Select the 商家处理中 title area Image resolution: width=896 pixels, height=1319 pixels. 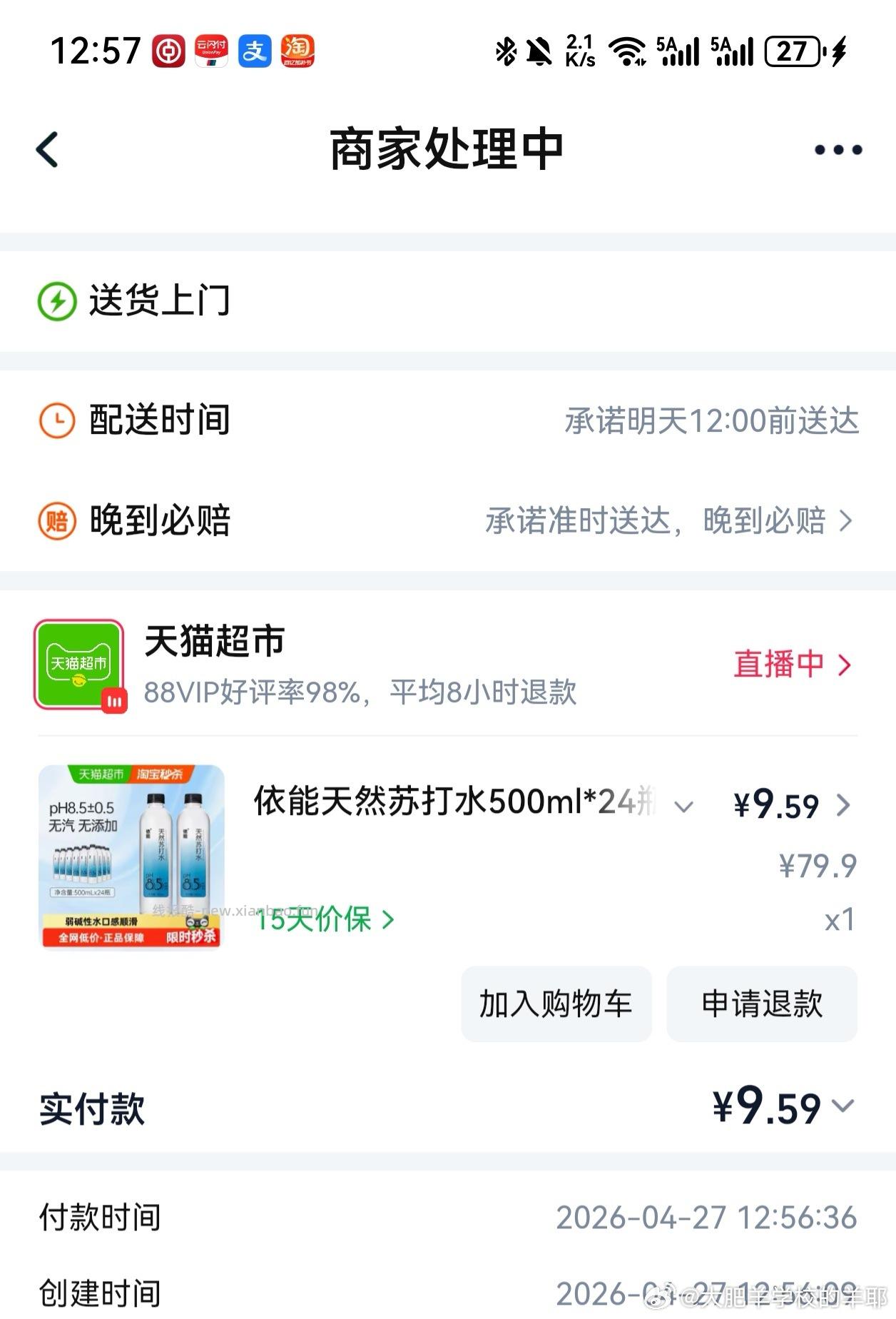coord(447,148)
